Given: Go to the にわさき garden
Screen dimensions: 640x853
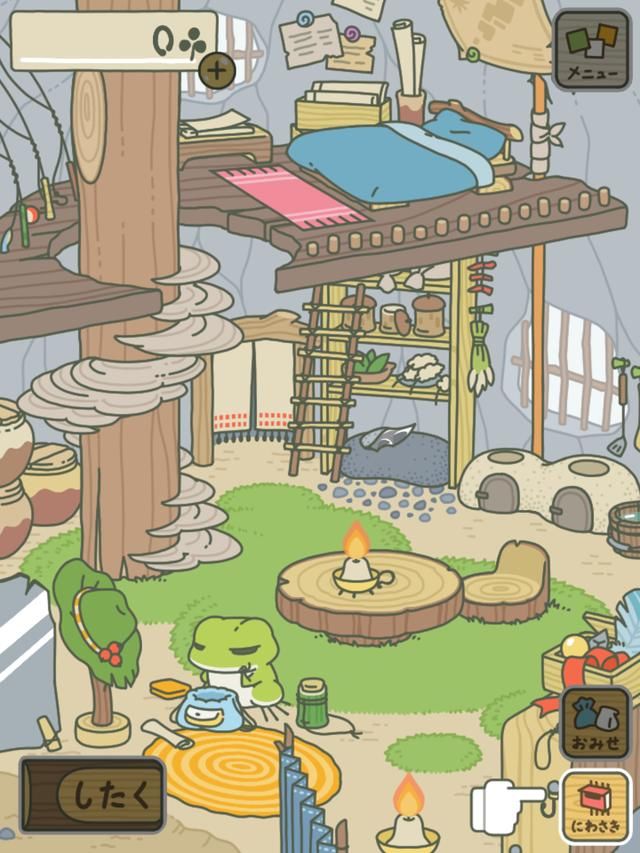Looking at the screenshot, I should click(x=595, y=805).
